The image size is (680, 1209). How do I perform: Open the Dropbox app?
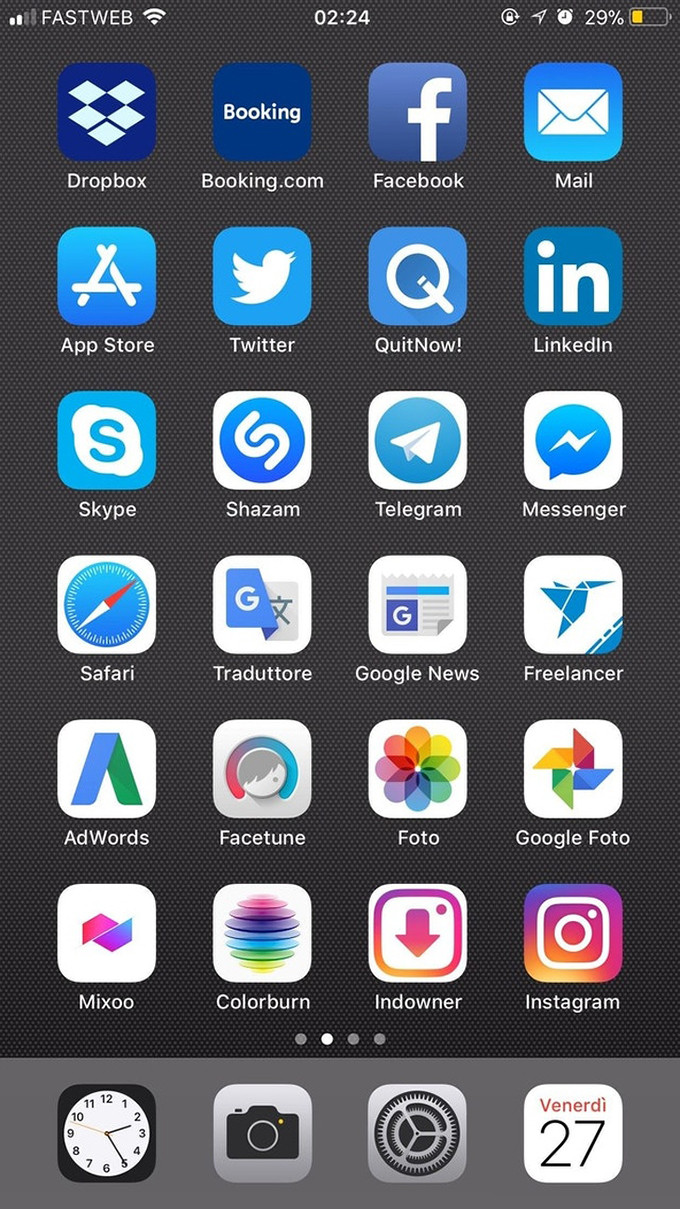point(107,112)
